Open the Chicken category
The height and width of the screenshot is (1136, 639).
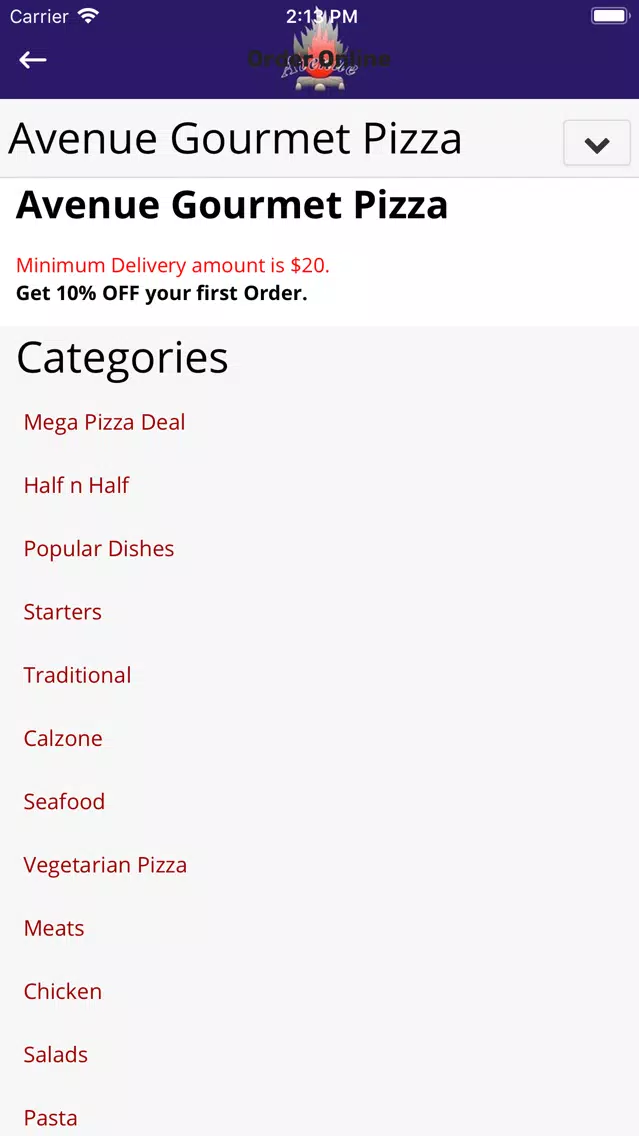coord(62,991)
